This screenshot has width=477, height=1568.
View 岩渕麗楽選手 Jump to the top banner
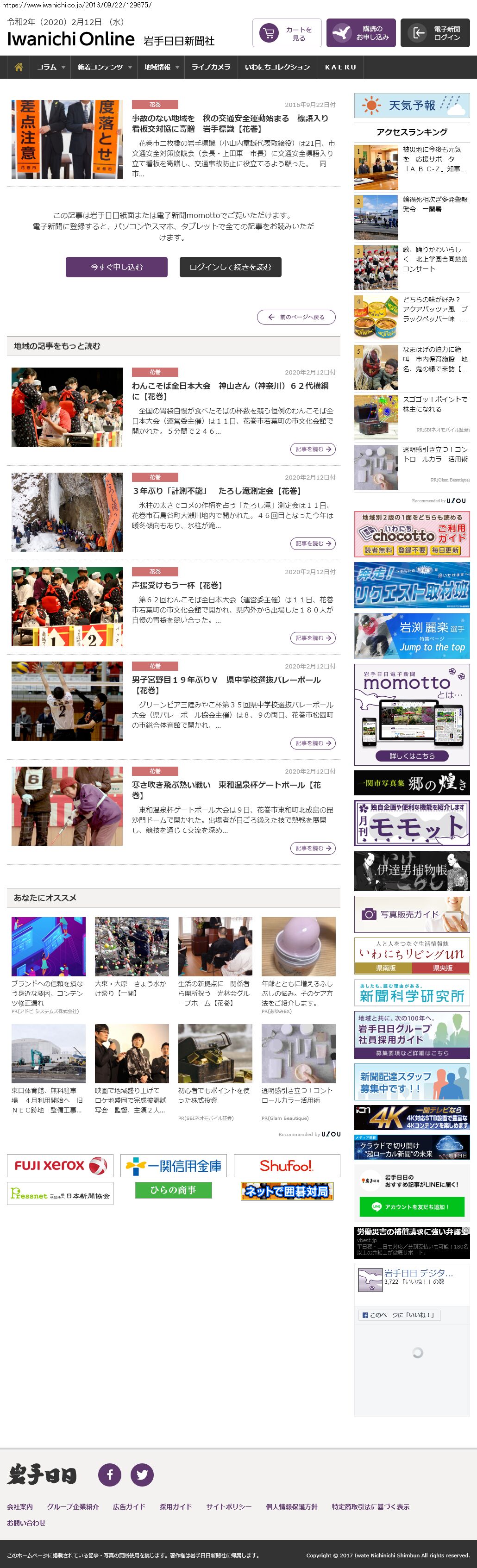point(412,636)
